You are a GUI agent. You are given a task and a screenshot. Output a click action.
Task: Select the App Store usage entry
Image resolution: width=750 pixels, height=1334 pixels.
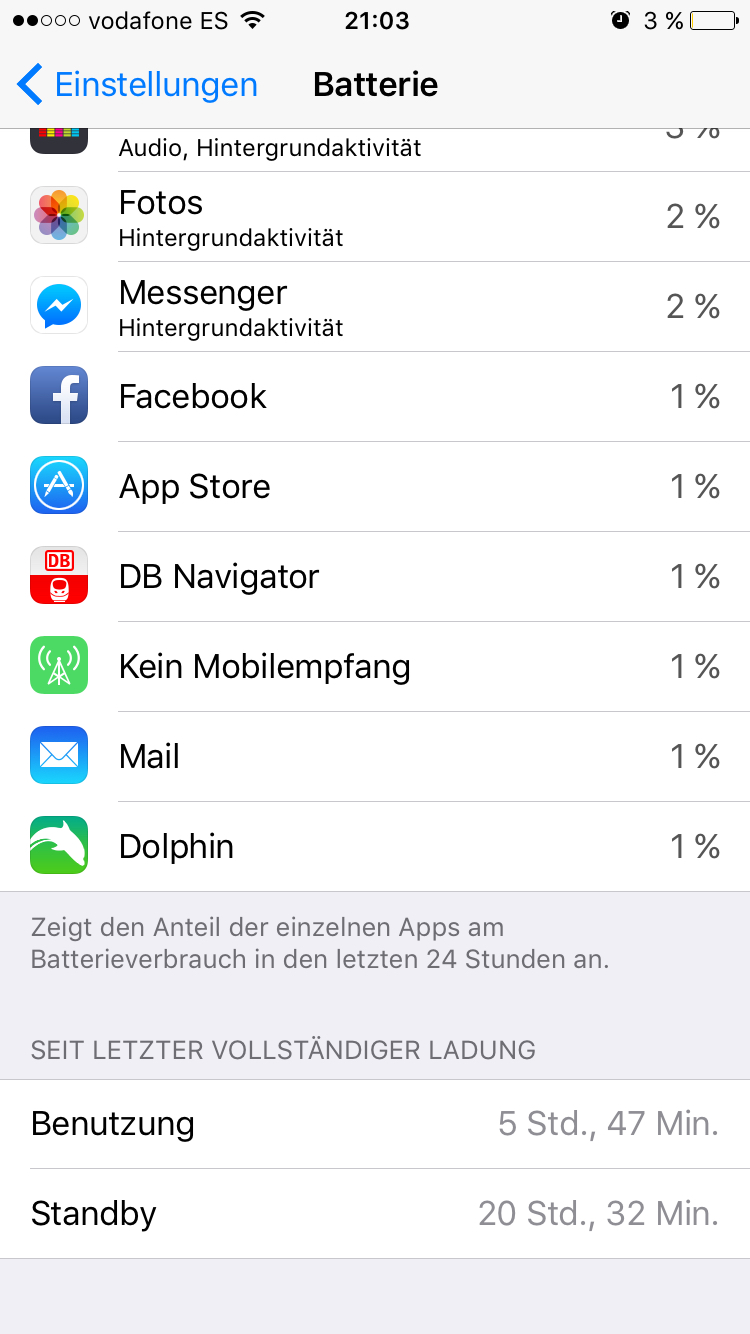tap(375, 487)
